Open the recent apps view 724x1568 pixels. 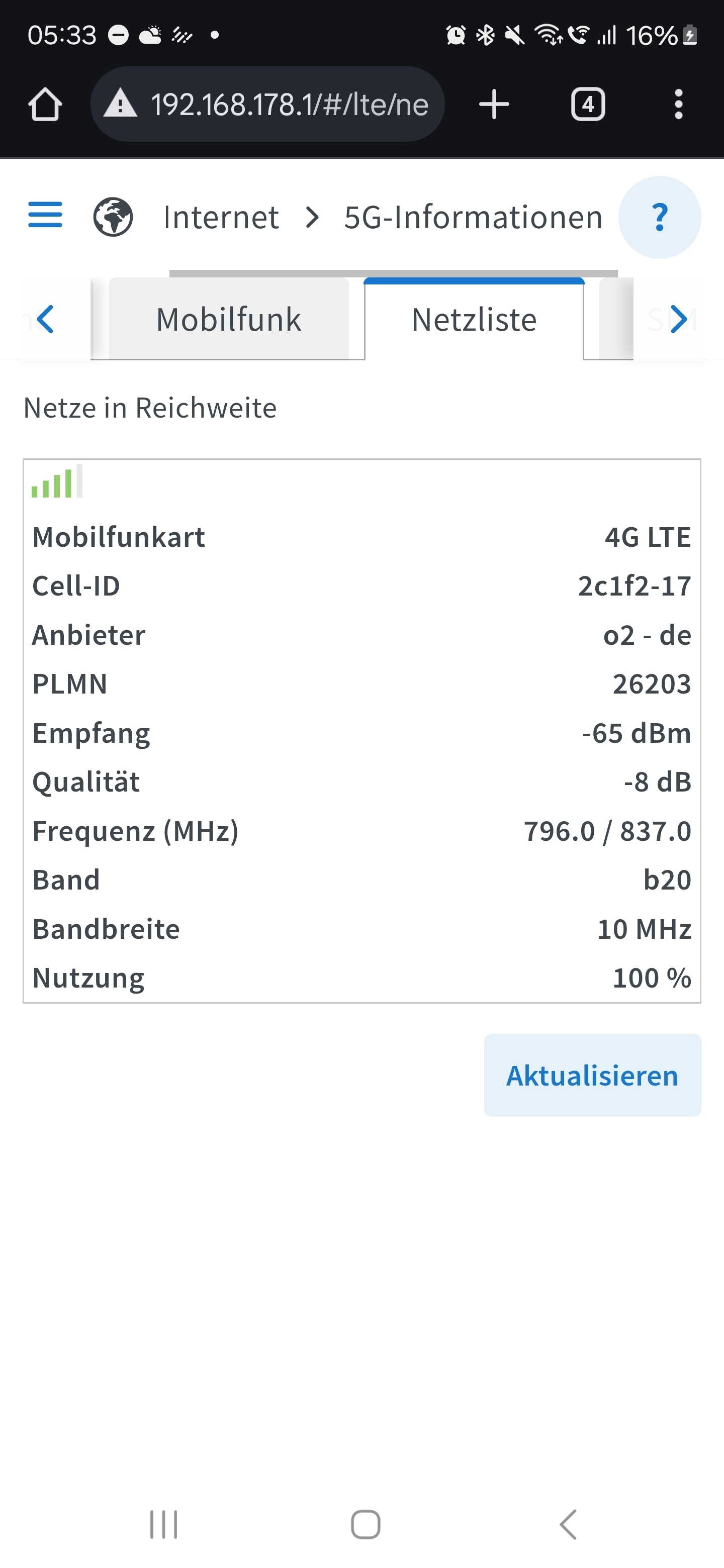[x=164, y=1524]
